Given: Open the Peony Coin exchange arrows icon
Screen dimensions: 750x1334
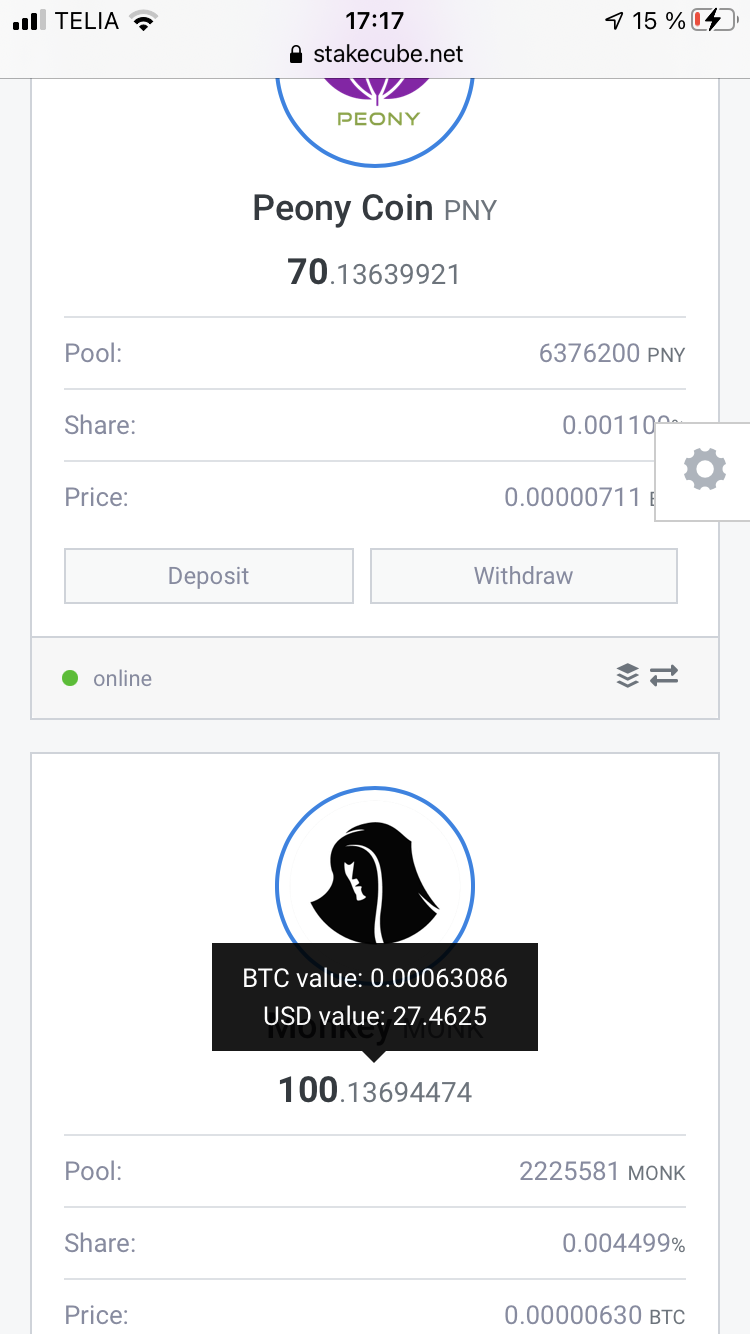Looking at the screenshot, I should (x=664, y=677).
